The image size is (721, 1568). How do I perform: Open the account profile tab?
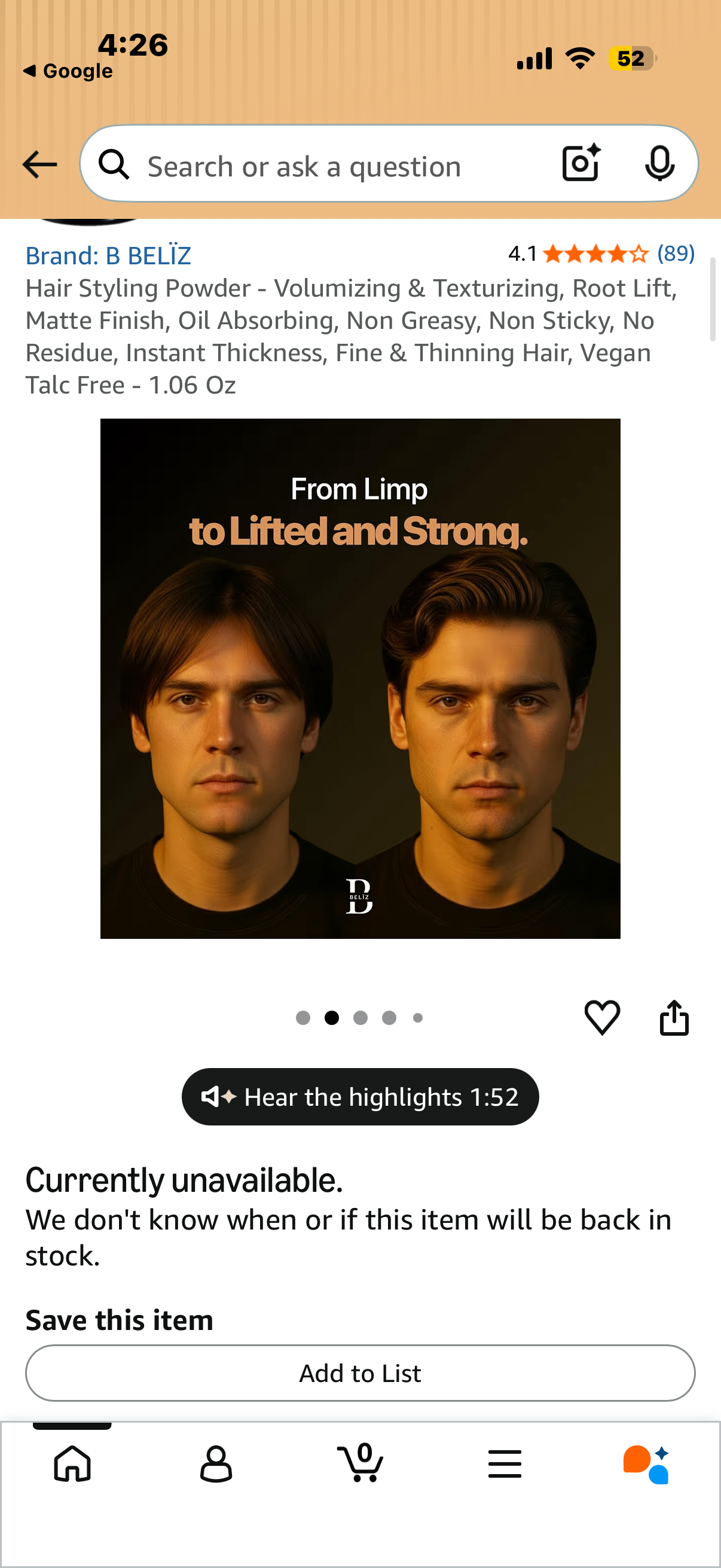(216, 1463)
